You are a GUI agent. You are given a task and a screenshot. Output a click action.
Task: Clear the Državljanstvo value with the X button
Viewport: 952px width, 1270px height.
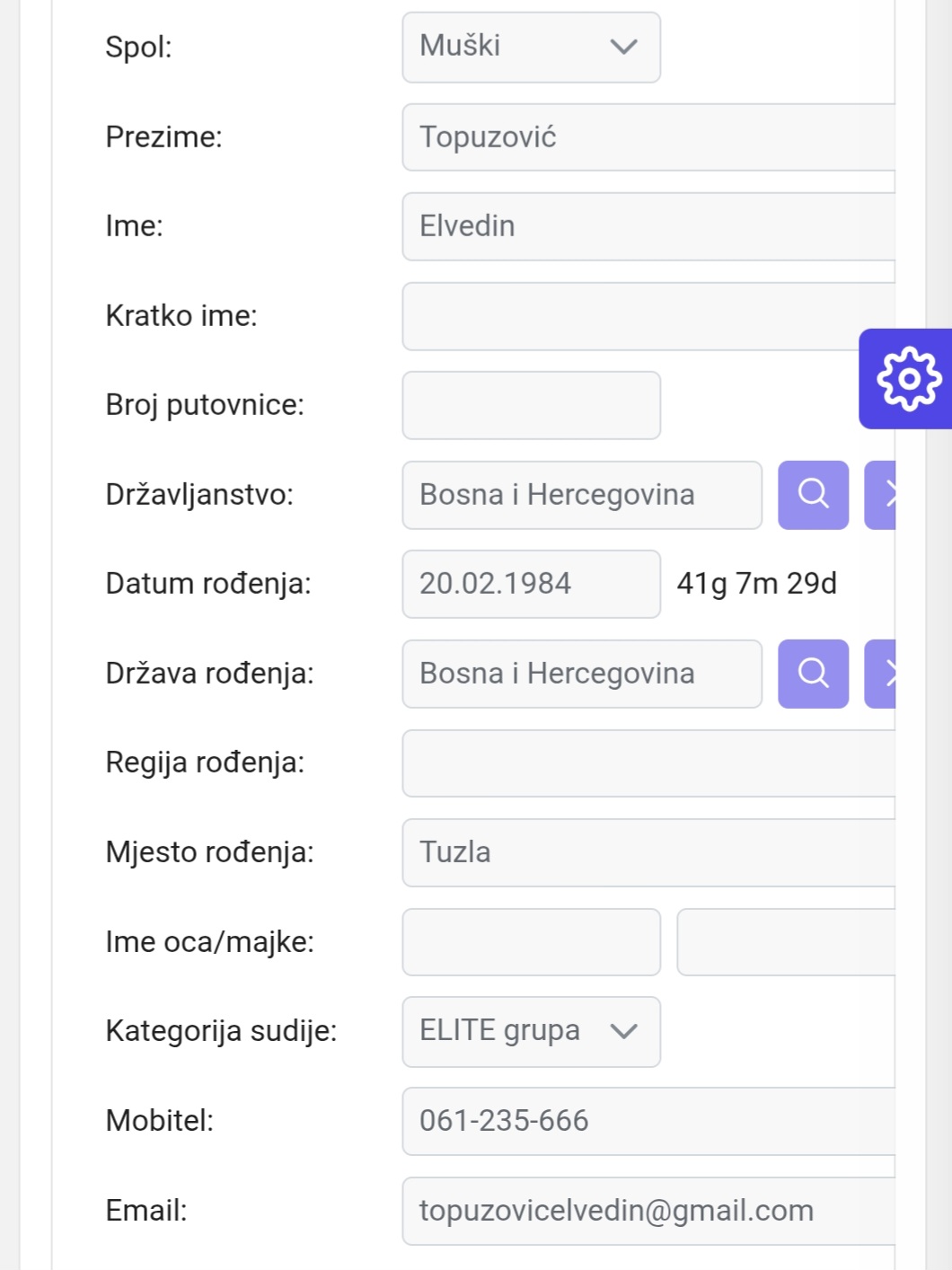(880, 495)
